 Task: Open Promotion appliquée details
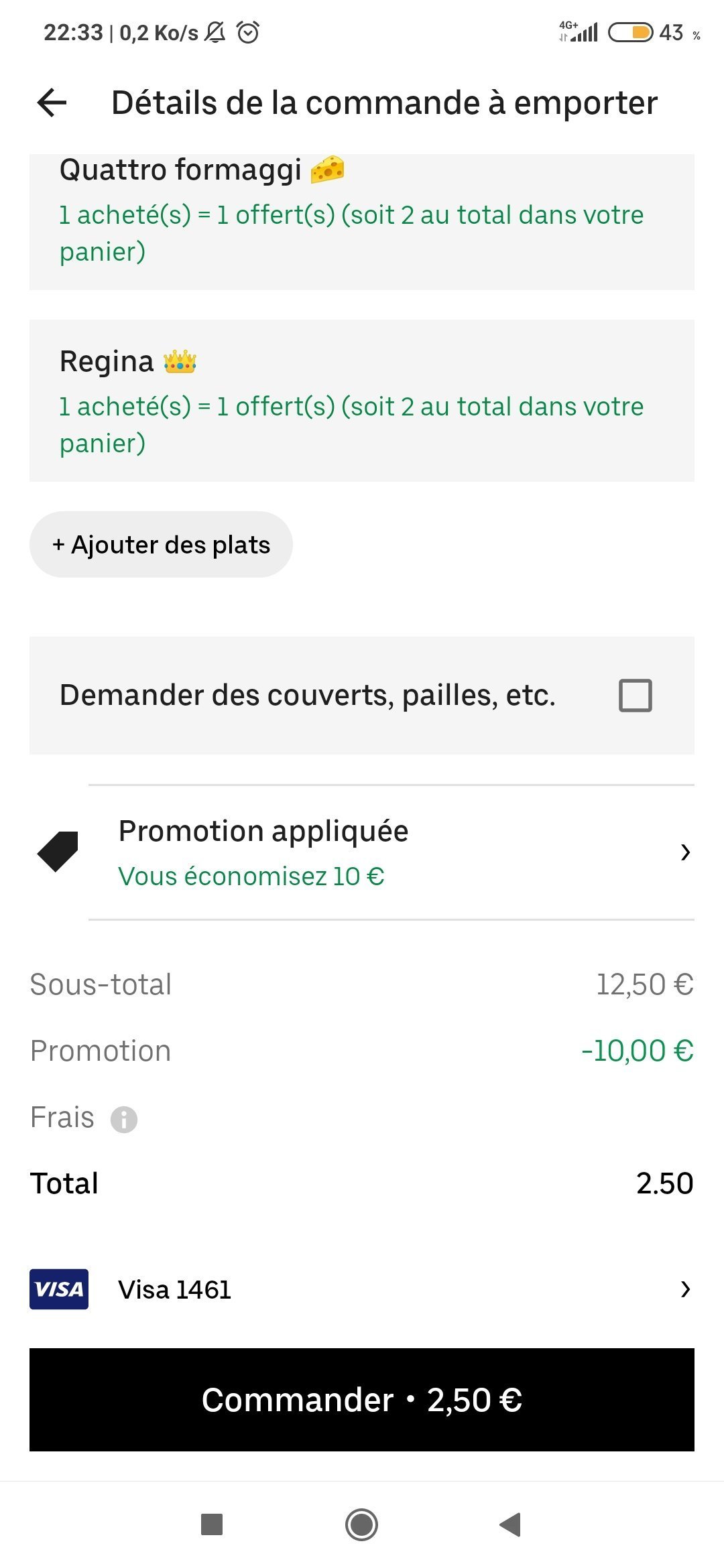click(x=391, y=852)
